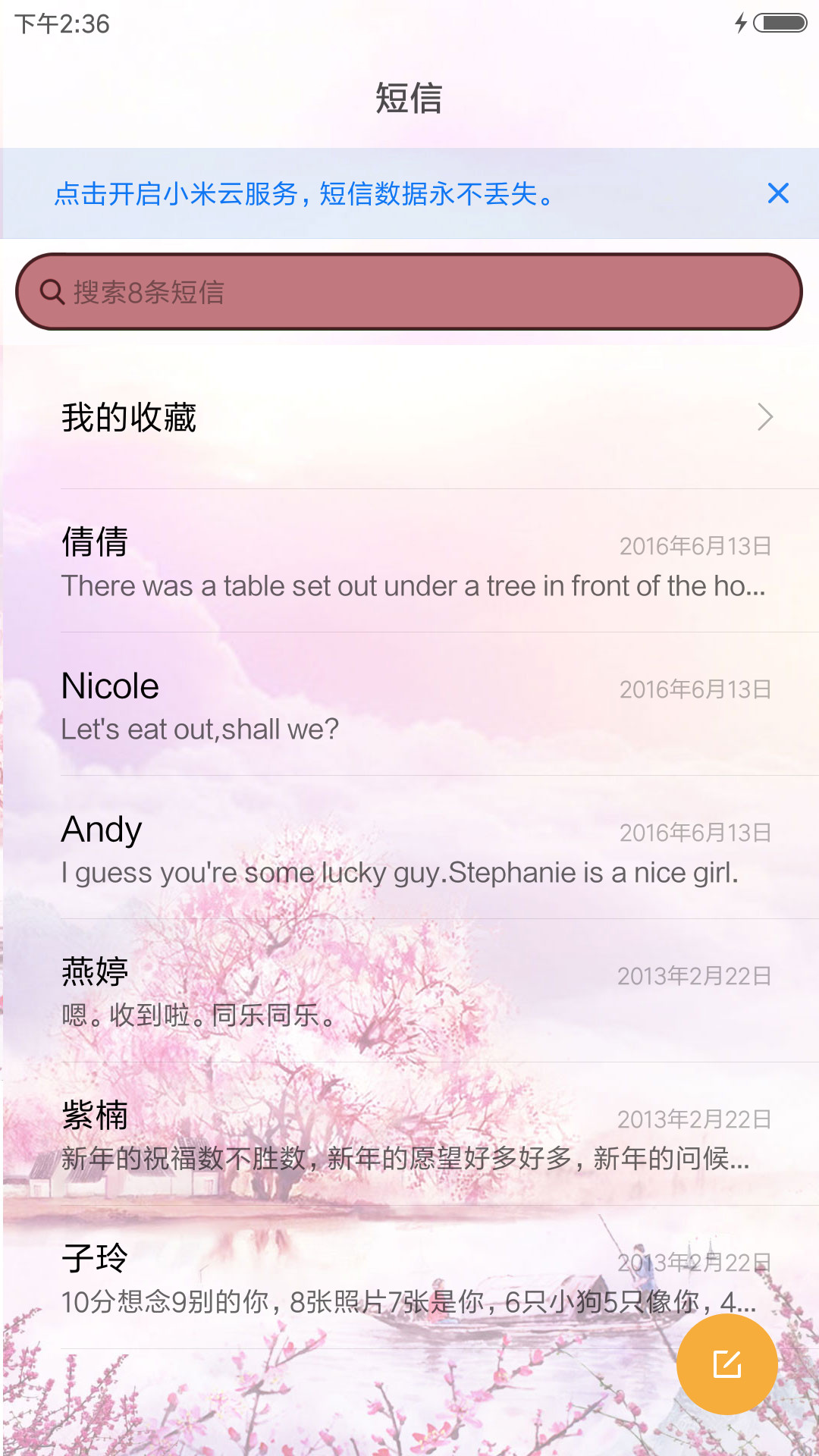Open the search box for 8 messages
819x1456 pixels.
point(409,292)
